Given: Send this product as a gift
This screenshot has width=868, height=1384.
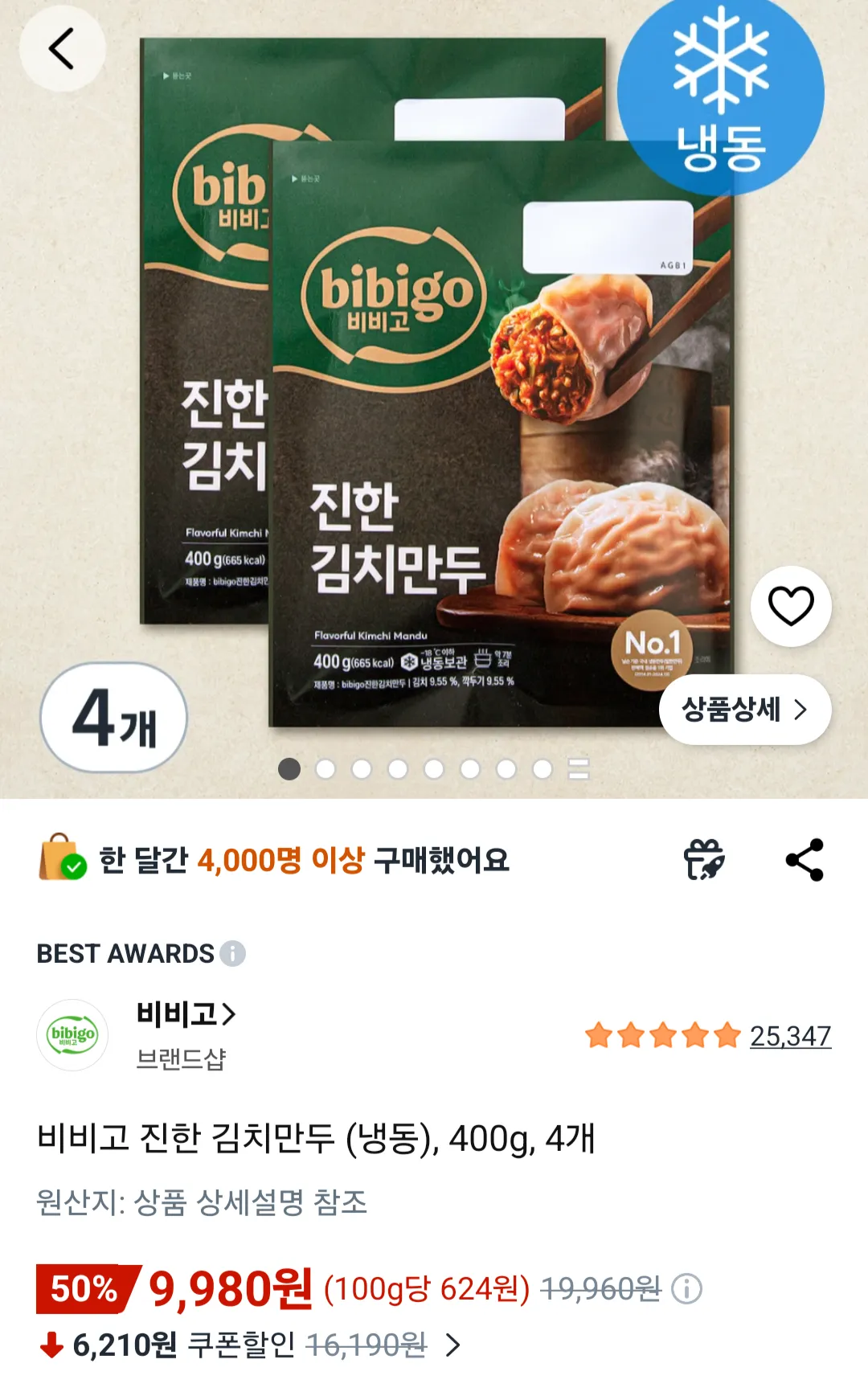Looking at the screenshot, I should click(x=704, y=859).
